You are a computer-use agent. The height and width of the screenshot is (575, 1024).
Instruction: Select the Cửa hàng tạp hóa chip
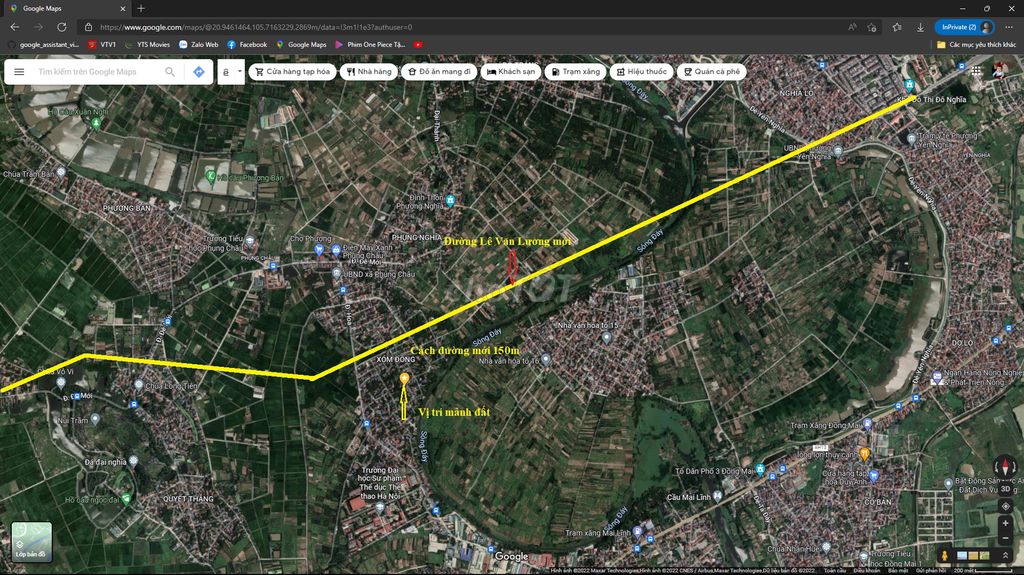point(291,72)
